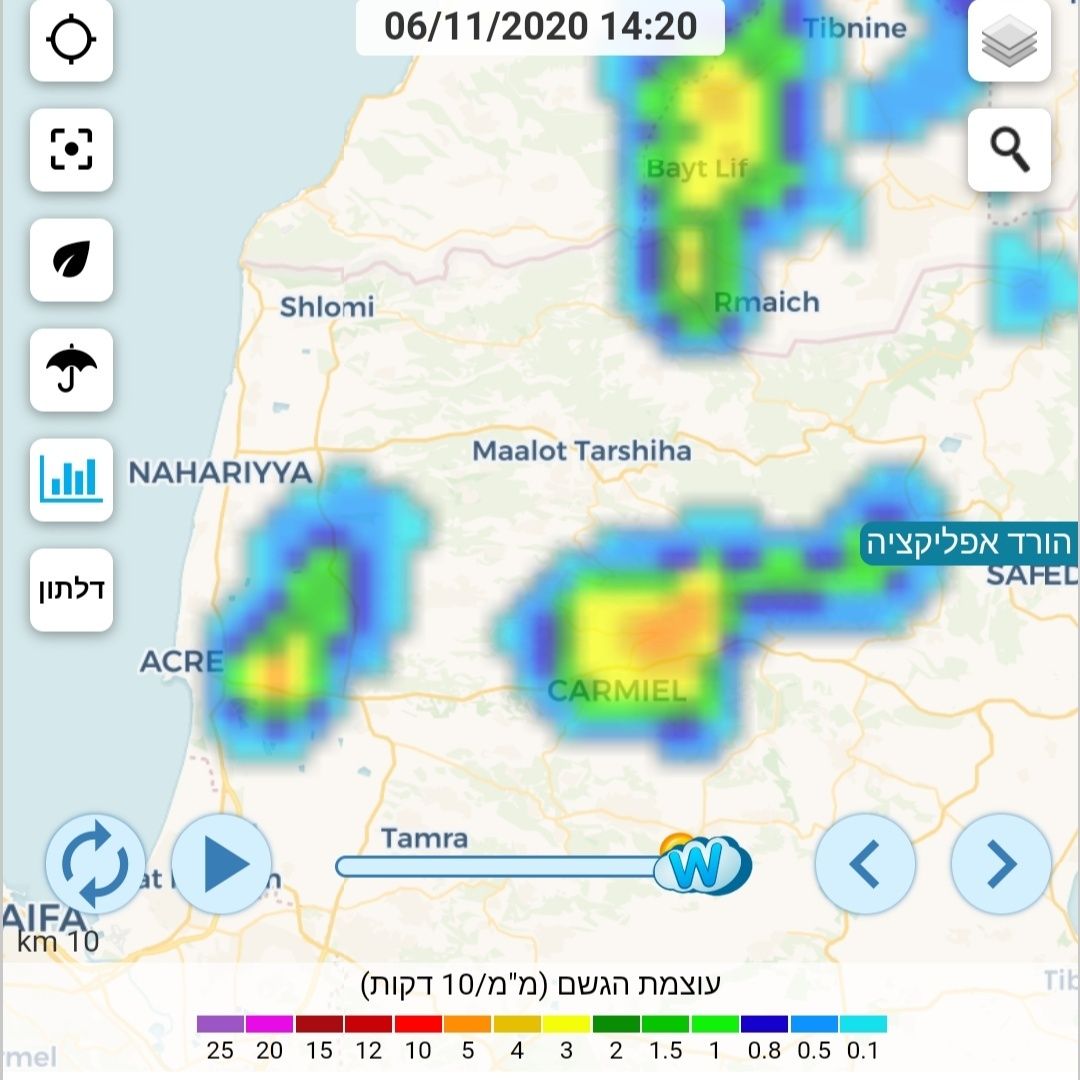Tap the radar timeline slider
Viewport: 1080px width, 1080px height.
(500, 866)
